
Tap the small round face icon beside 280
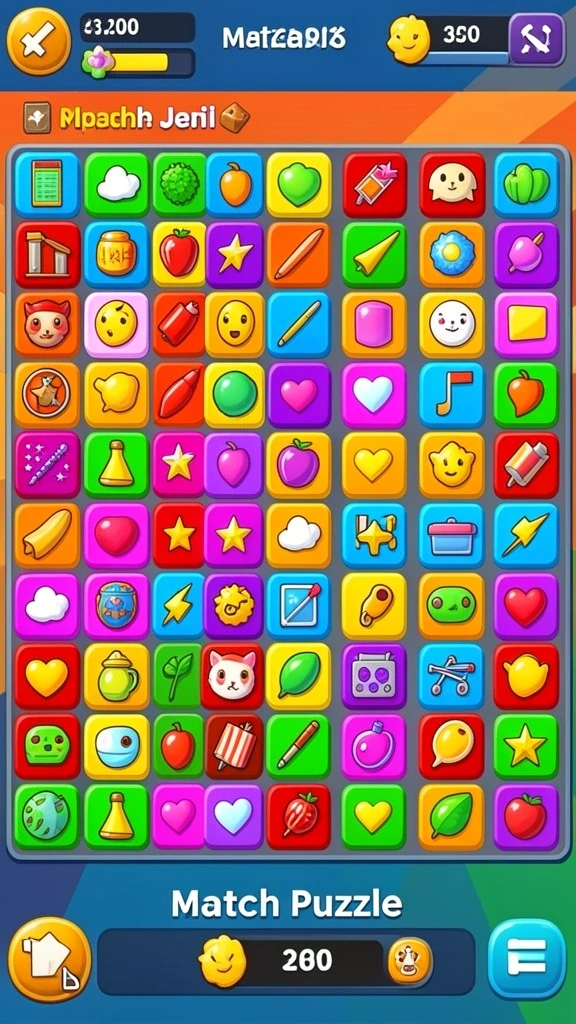pos(409,961)
